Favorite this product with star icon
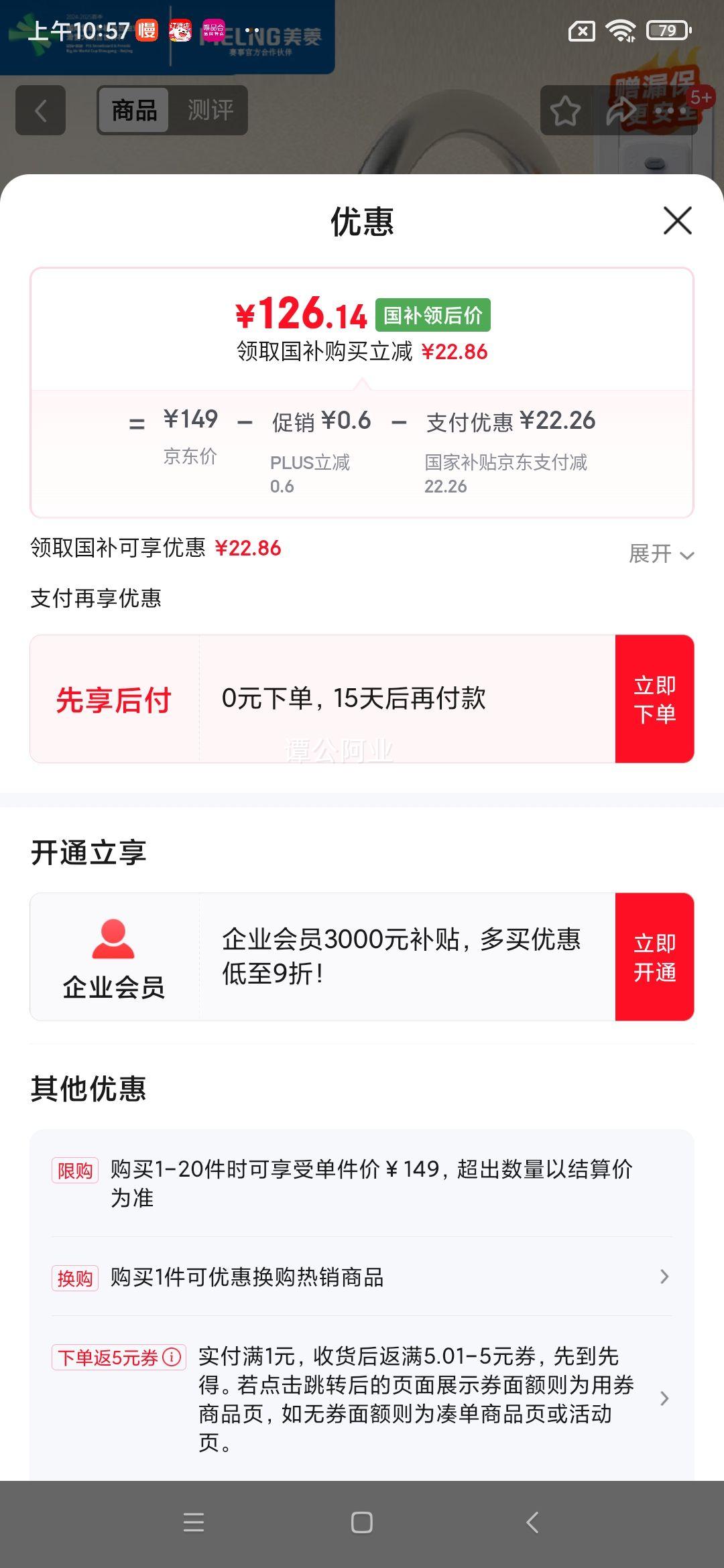The height and width of the screenshot is (1568, 724). click(565, 111)
